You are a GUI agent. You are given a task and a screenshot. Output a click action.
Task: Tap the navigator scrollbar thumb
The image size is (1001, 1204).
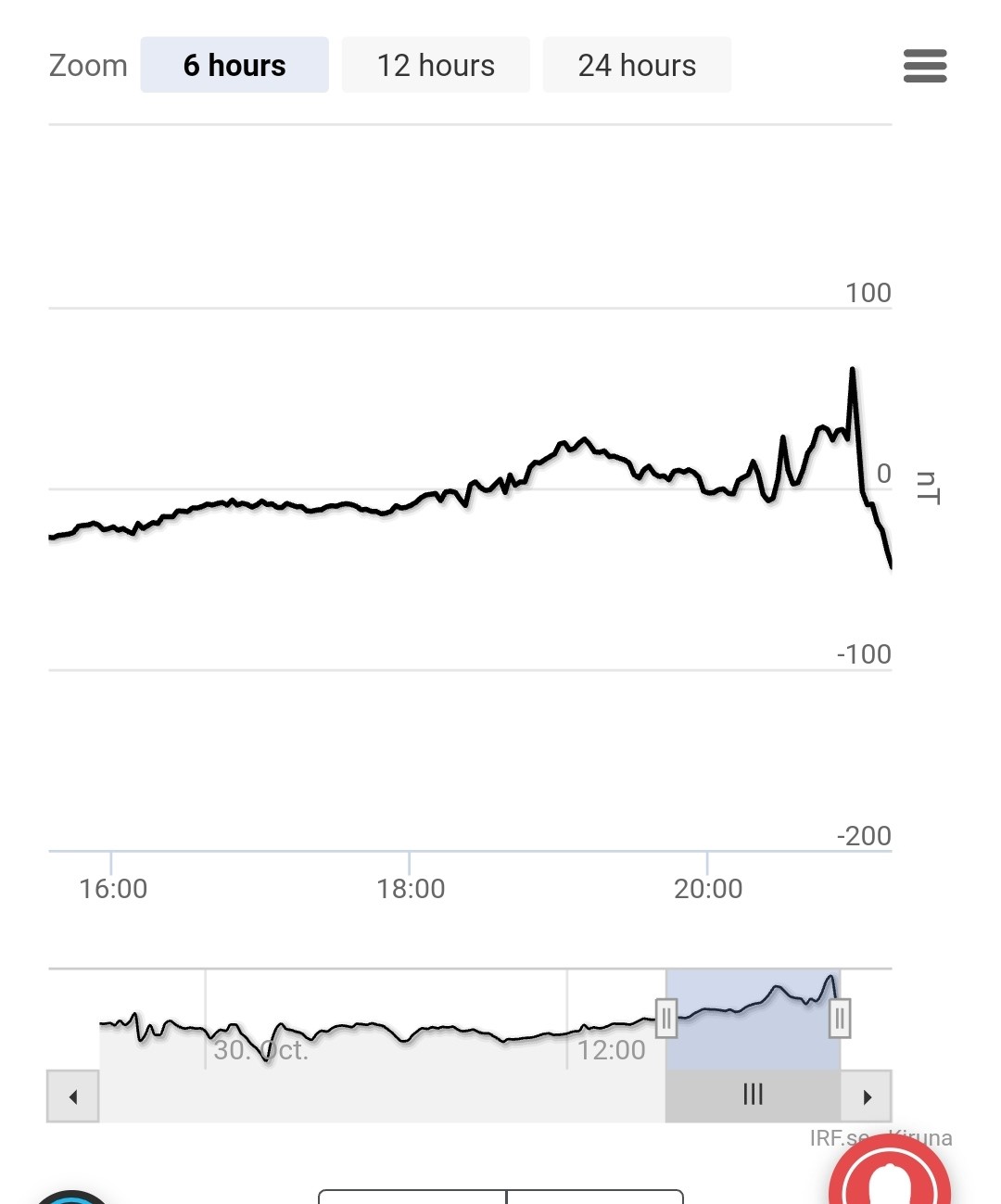pos(753,1096)
